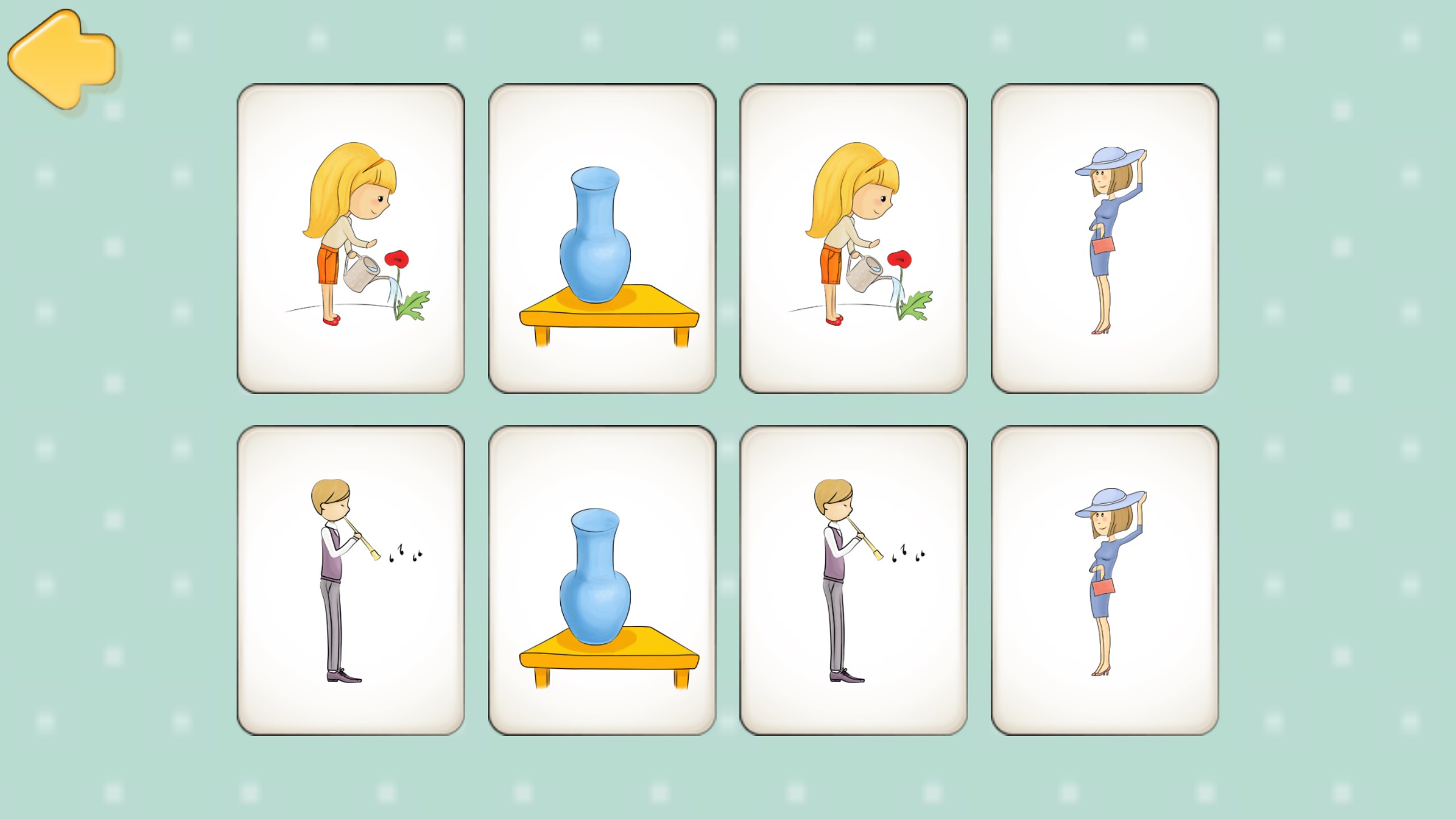Tap the flute boy card between vase and hat lady
The height and width of the screenshot is (819, 1456).
coord(853,580)
